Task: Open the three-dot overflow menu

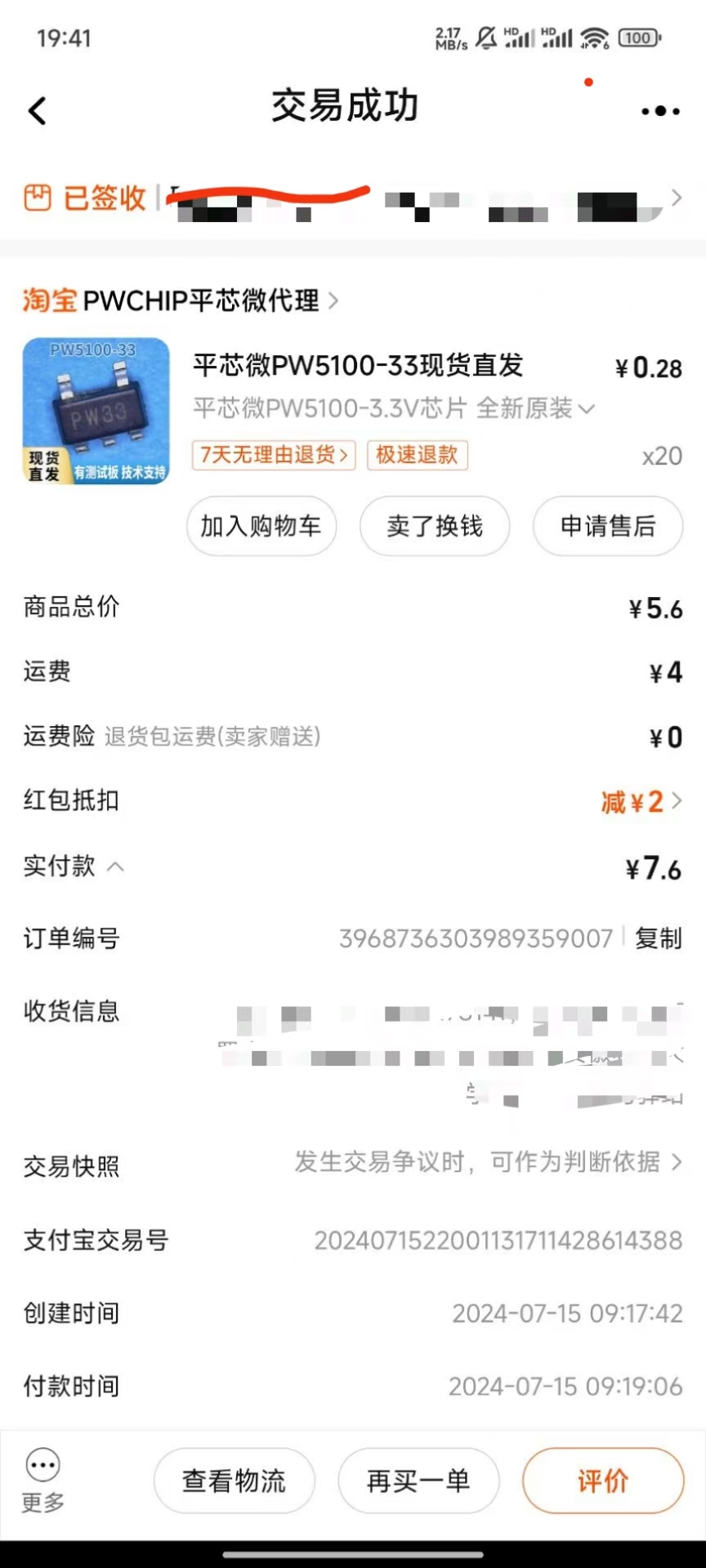Action: (x=660, y=111)
